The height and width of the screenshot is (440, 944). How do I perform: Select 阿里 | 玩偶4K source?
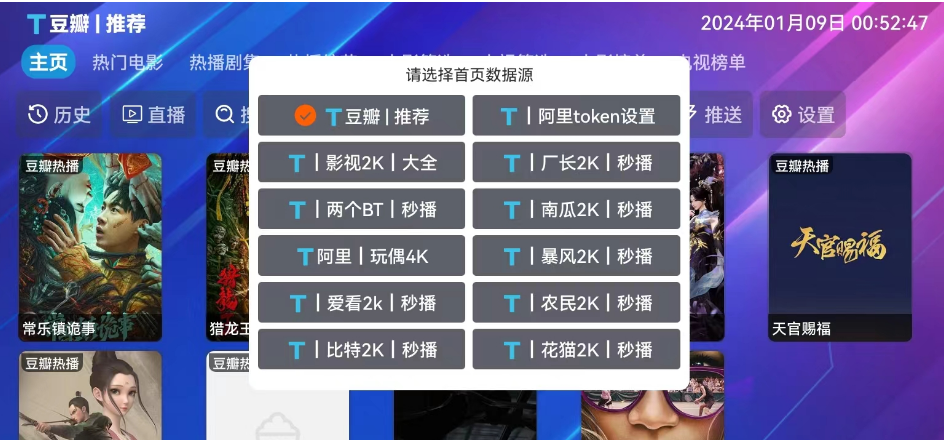coord(361,256)
